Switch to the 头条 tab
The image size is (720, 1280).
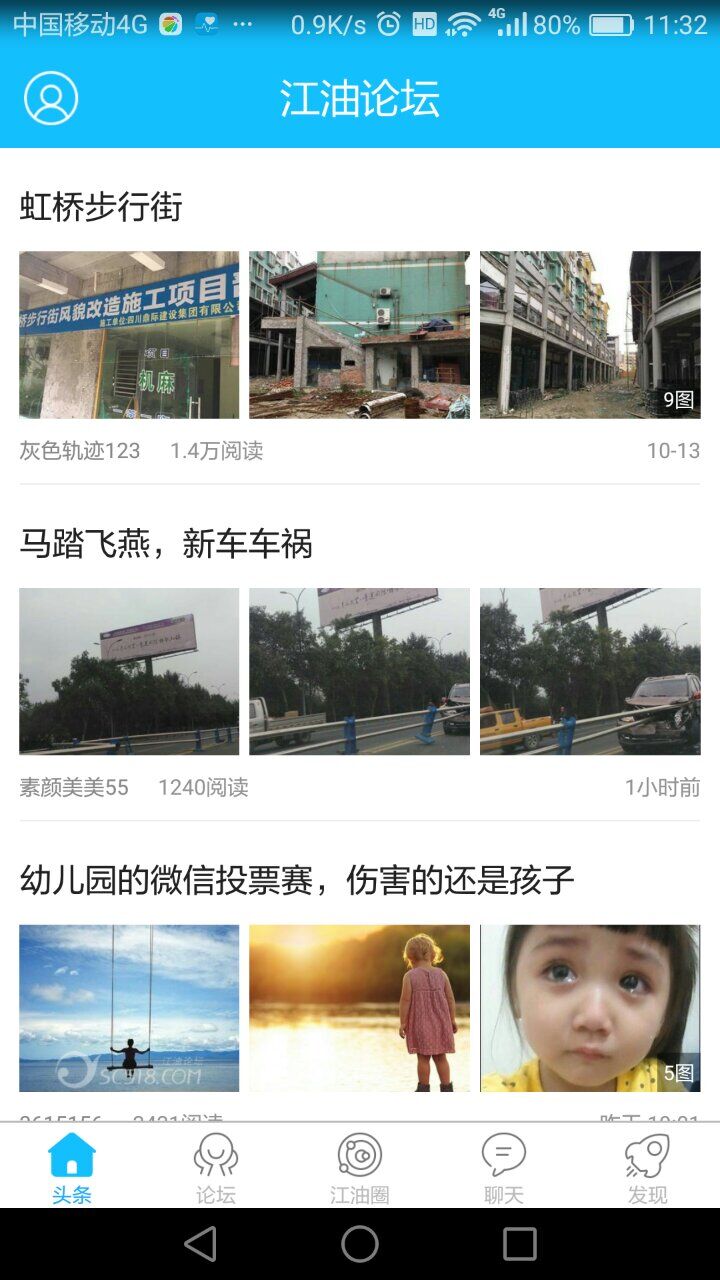(x=72, y=1167)
